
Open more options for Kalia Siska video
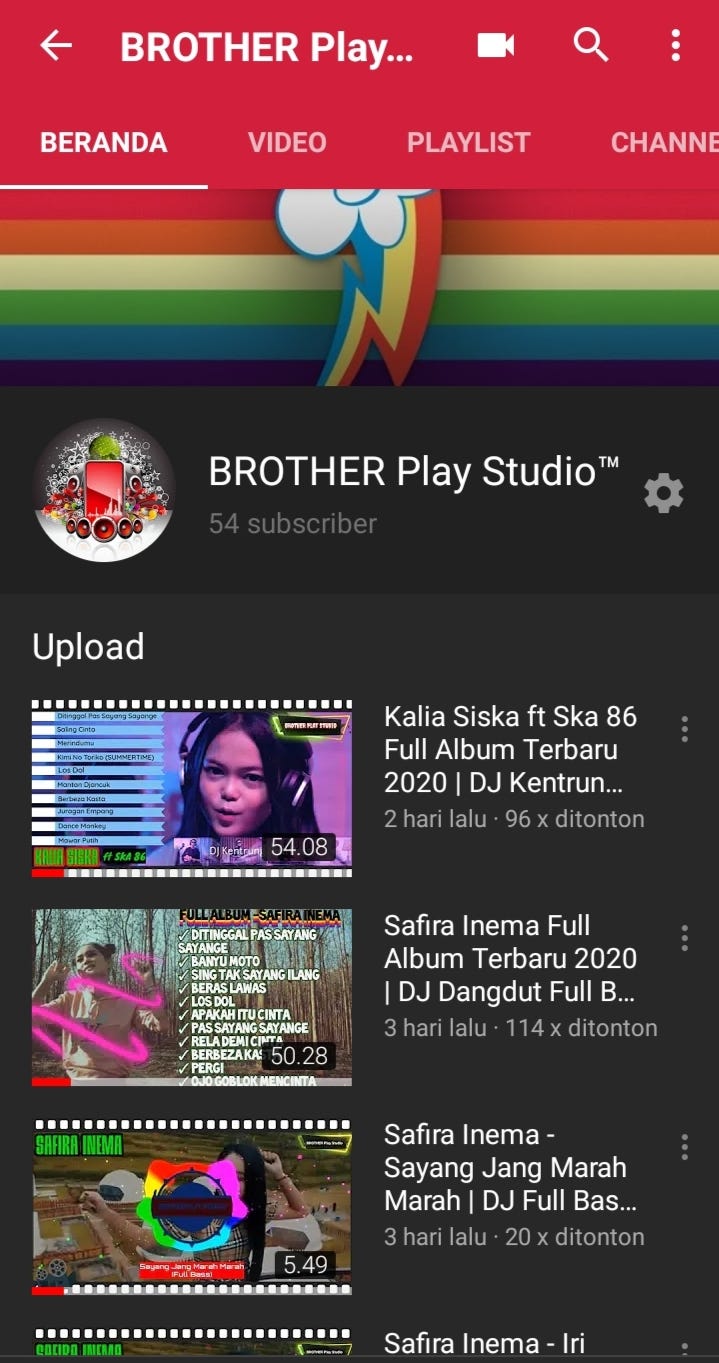tap(684, 729)
